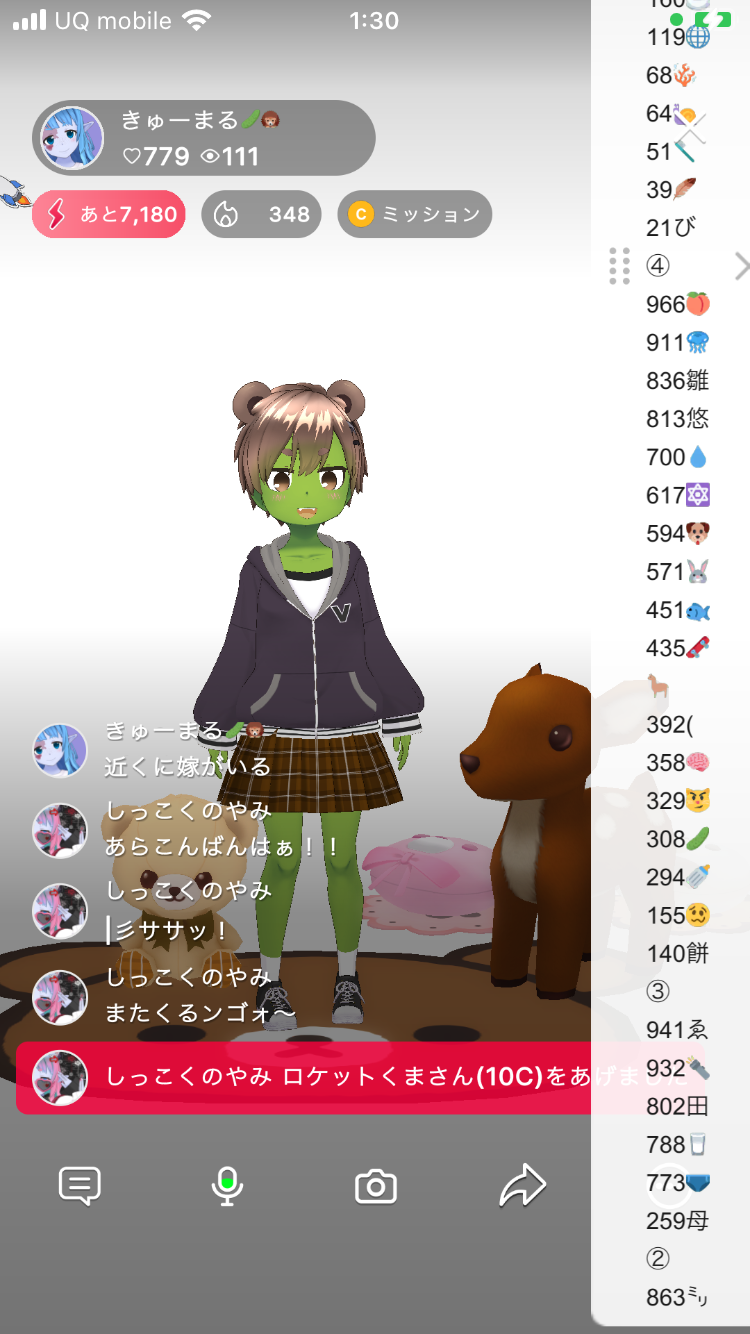The height and width of the screenshot is (1334, 750).
Task: Share this live stream
Action: [522, 1186]
